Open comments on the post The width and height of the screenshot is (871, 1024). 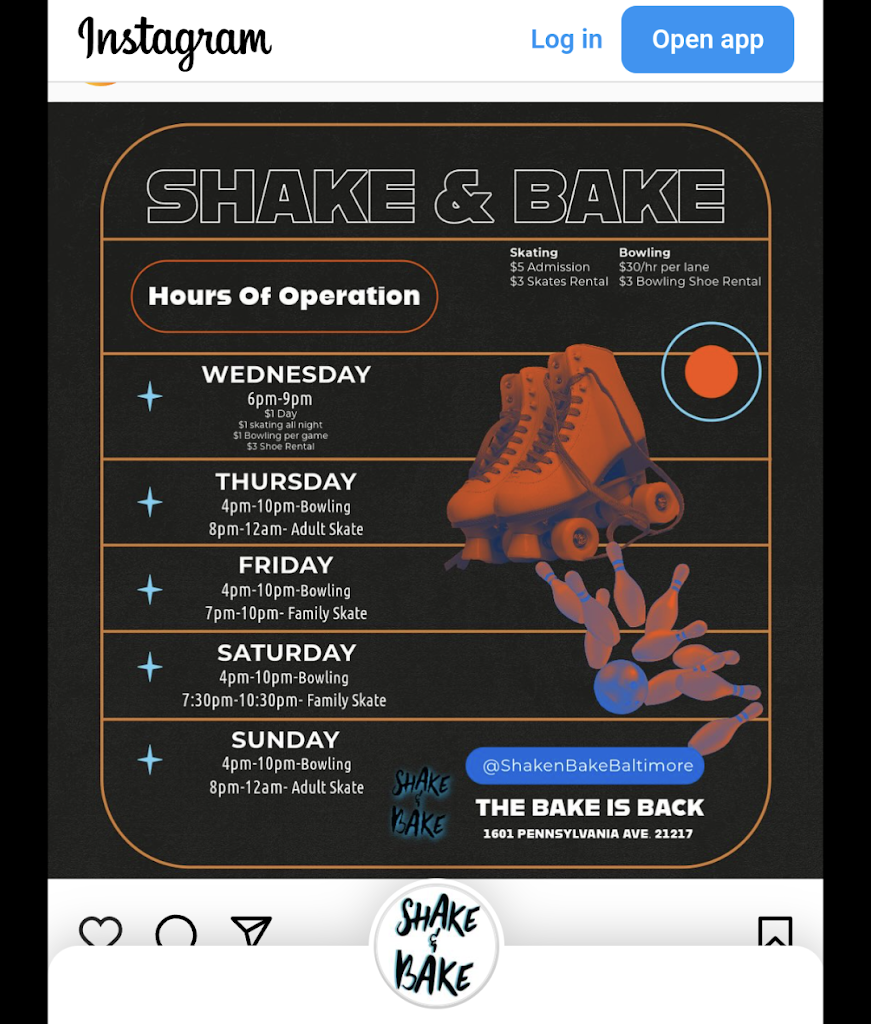click(176, 930)
